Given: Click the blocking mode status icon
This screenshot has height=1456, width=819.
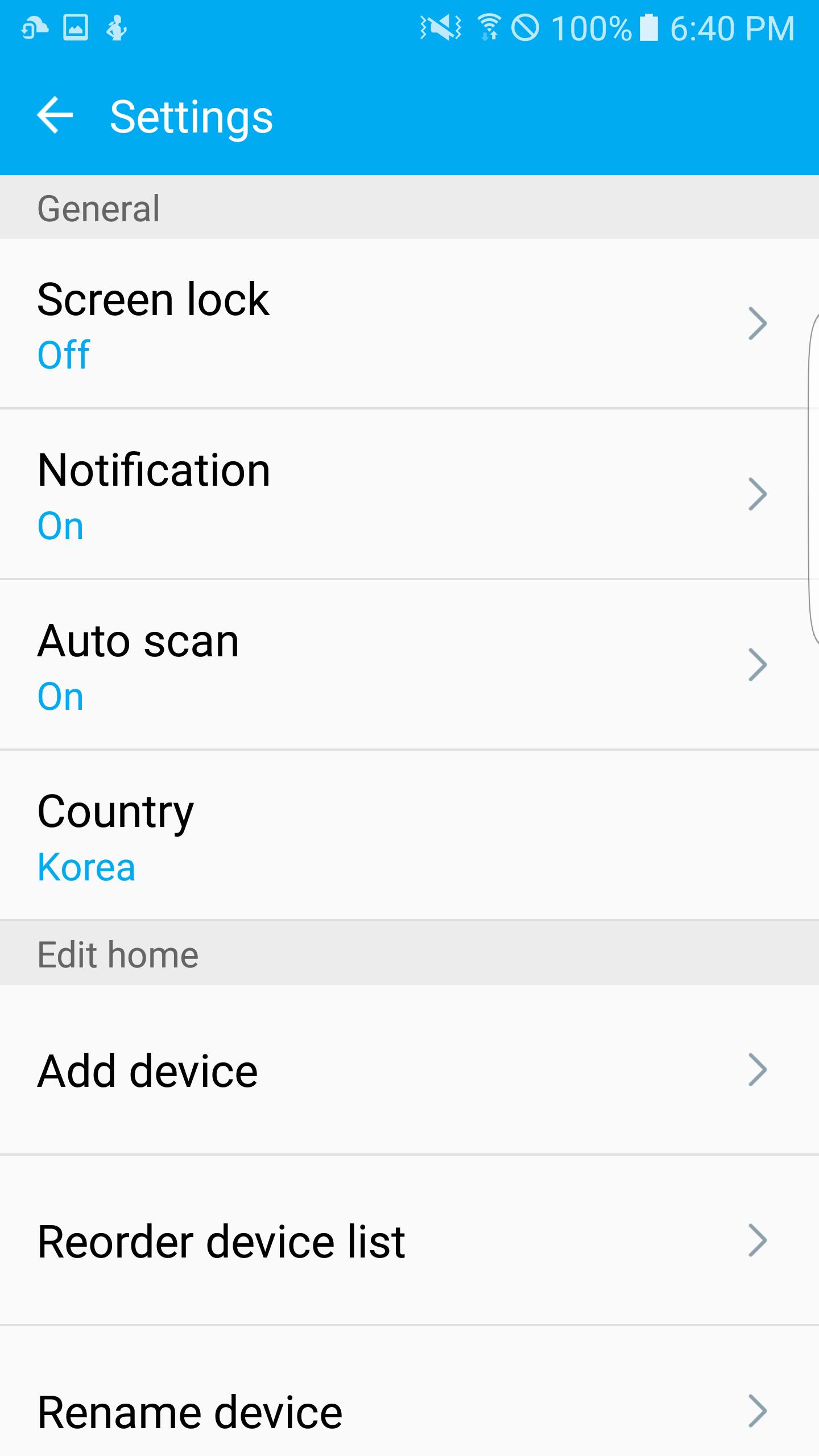Looking at the screenshot, I should tap(526, 27).
